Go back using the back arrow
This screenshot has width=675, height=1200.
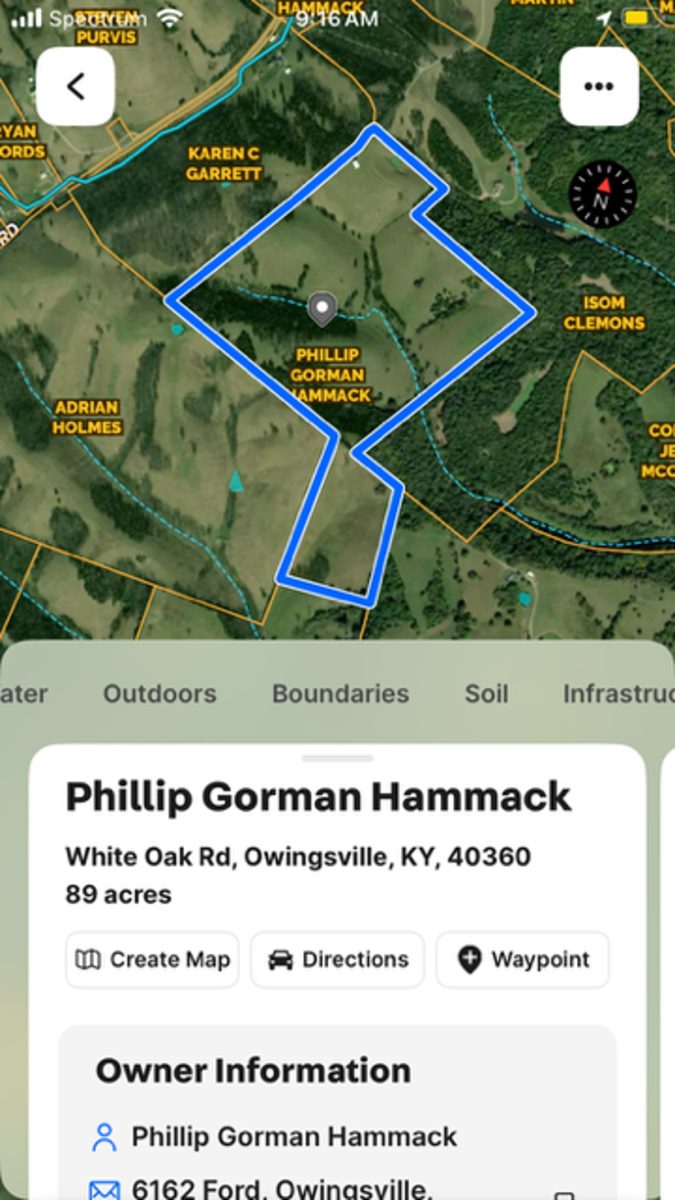(75, 87)
